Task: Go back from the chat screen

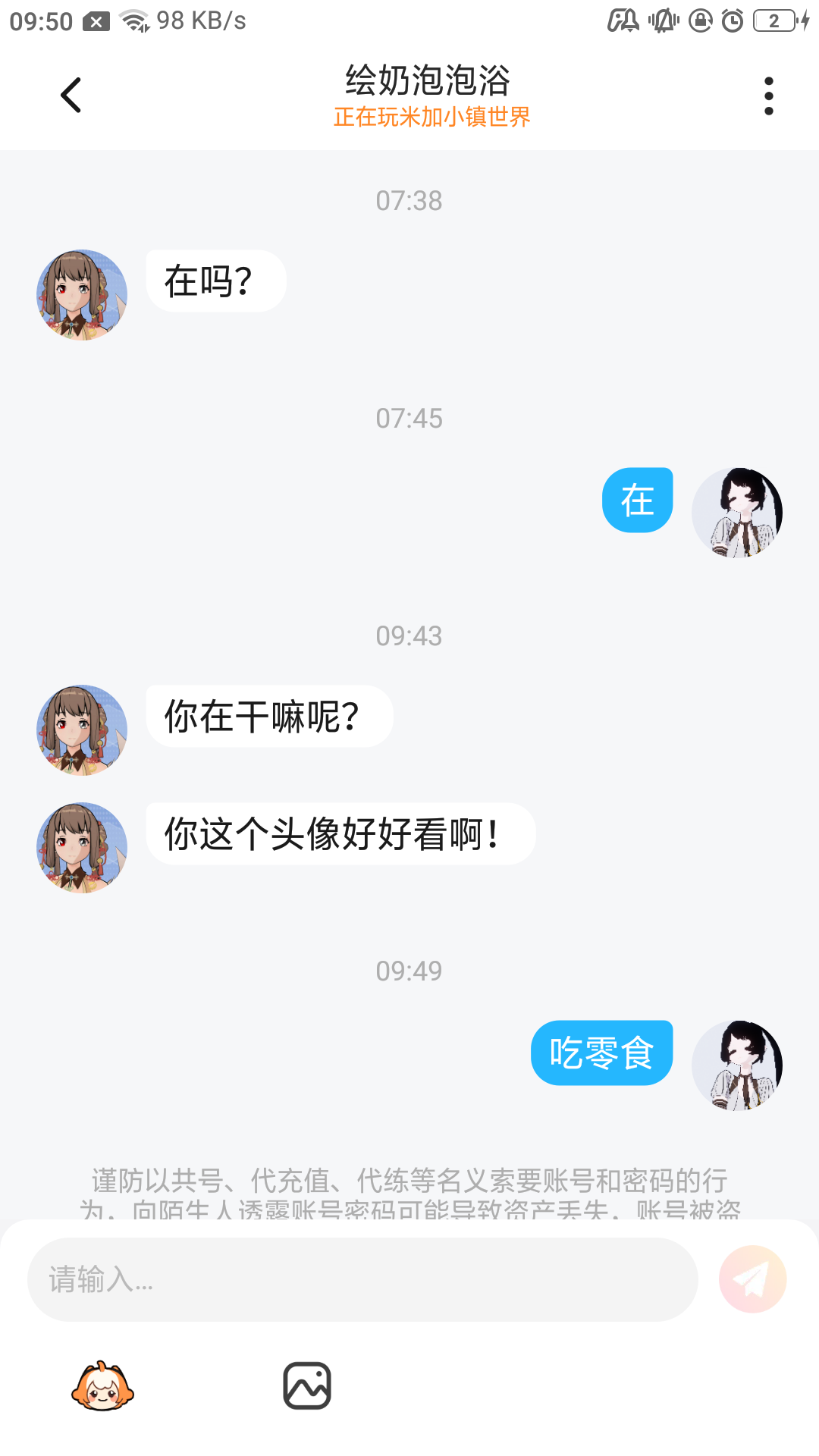Action: 71,95
